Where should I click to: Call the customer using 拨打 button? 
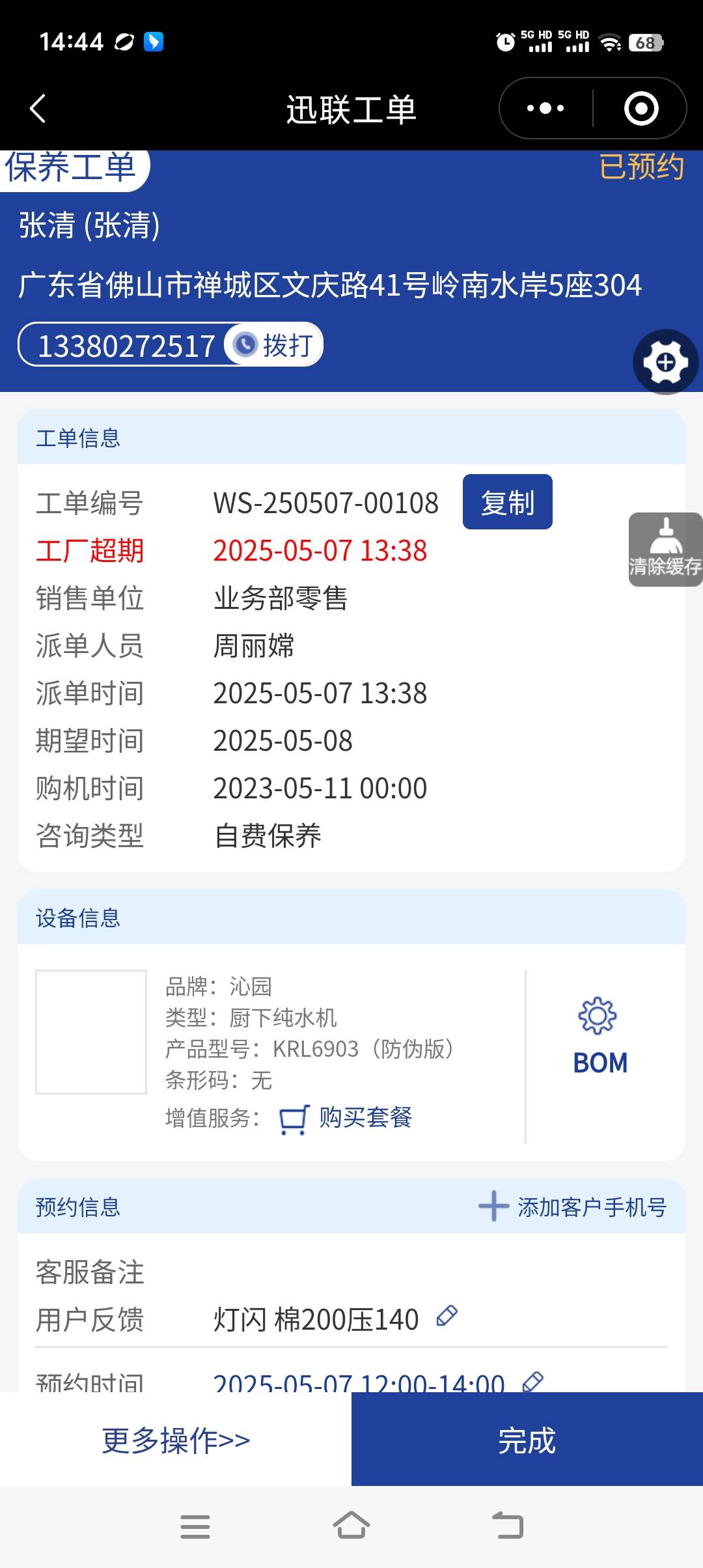[275, 345]
